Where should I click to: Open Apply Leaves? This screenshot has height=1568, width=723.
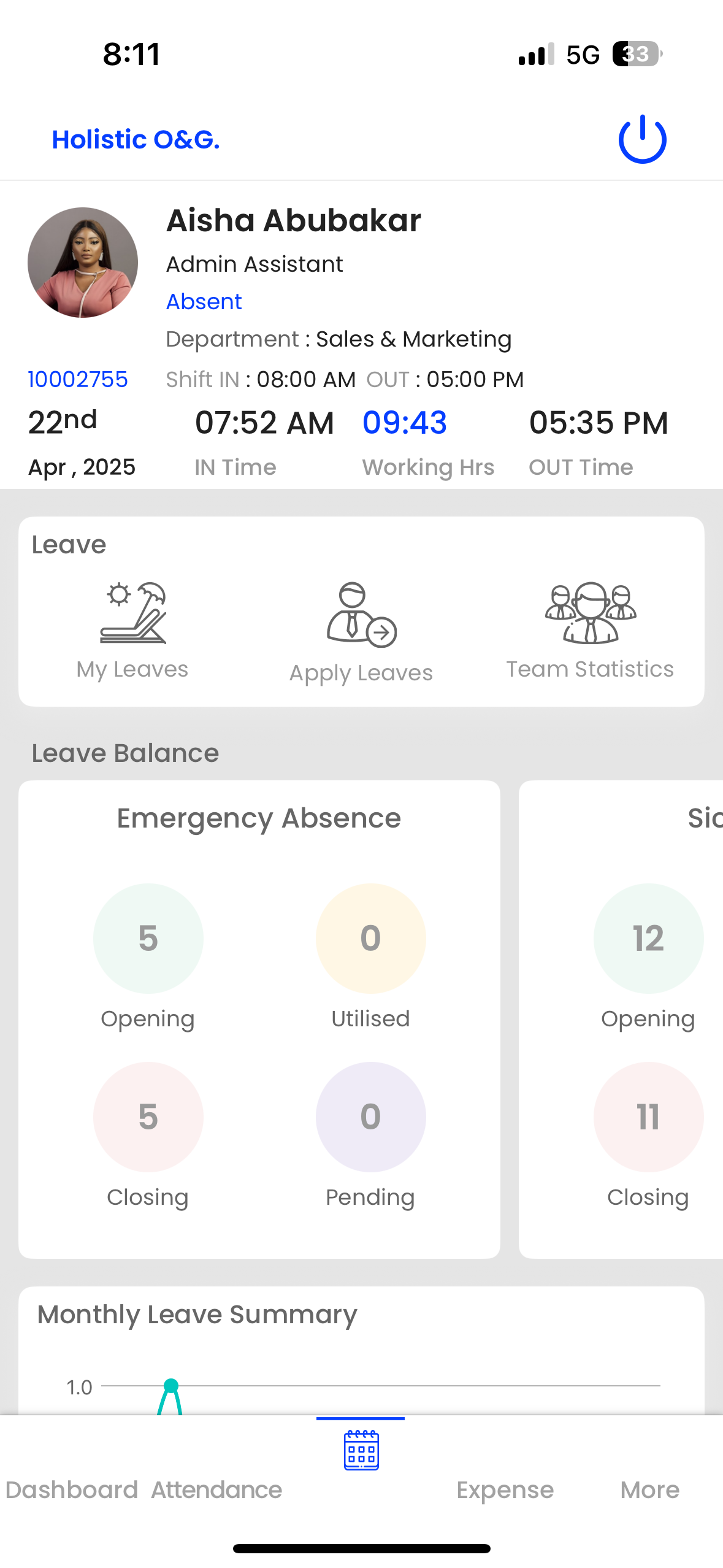(361, 632)
